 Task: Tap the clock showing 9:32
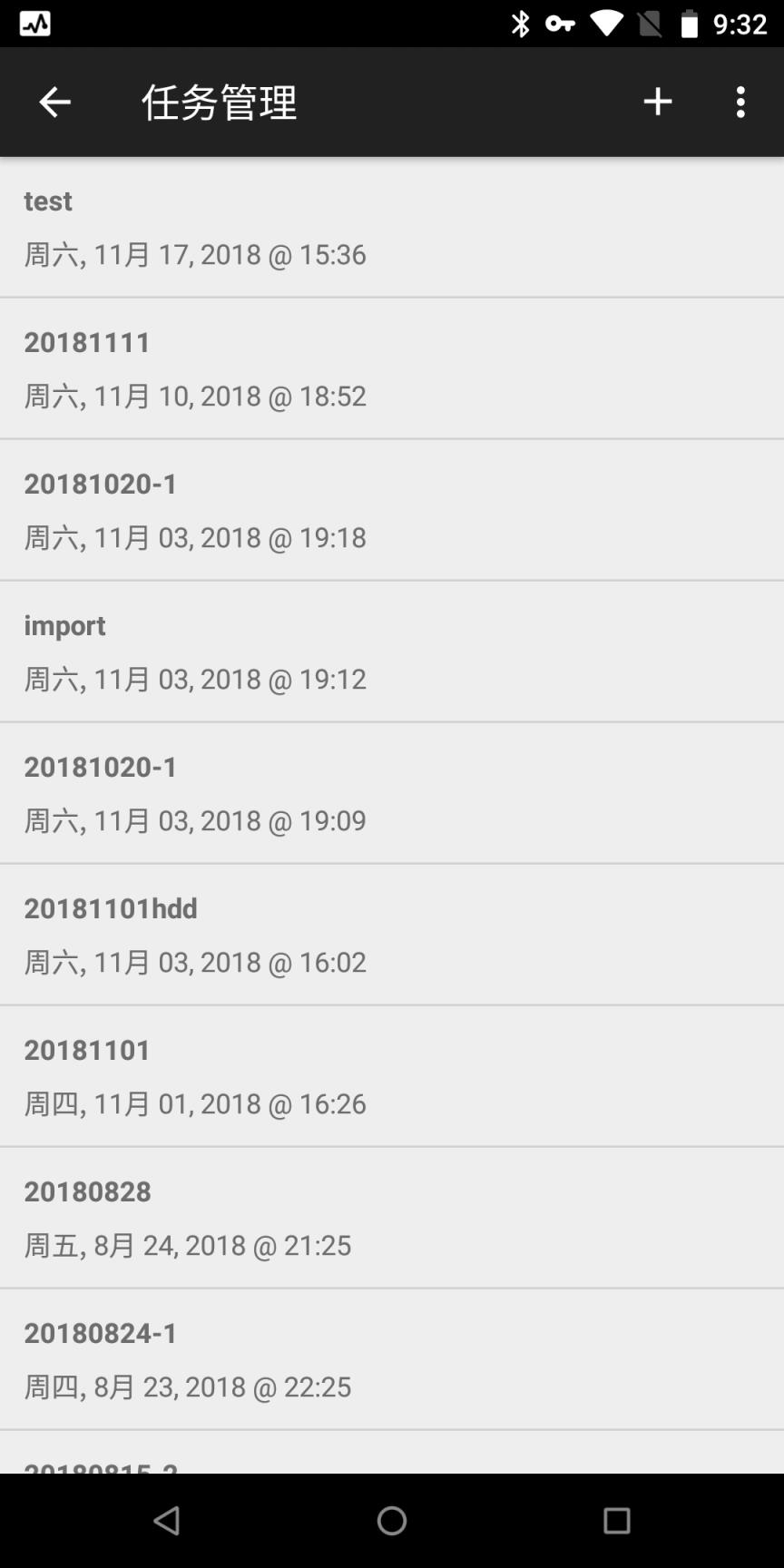click(744, 22)
